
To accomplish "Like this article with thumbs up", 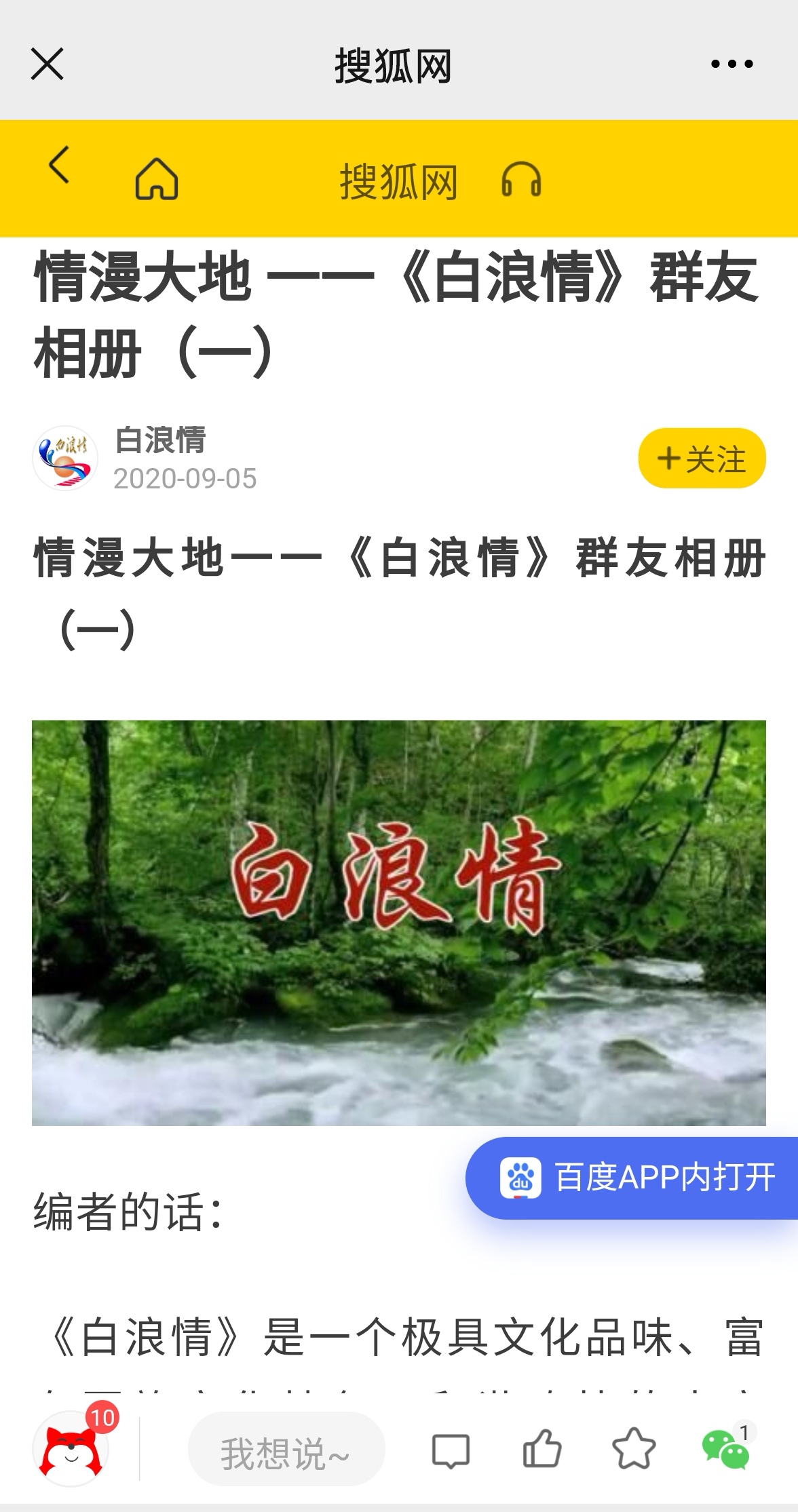I will [542, 1449].
